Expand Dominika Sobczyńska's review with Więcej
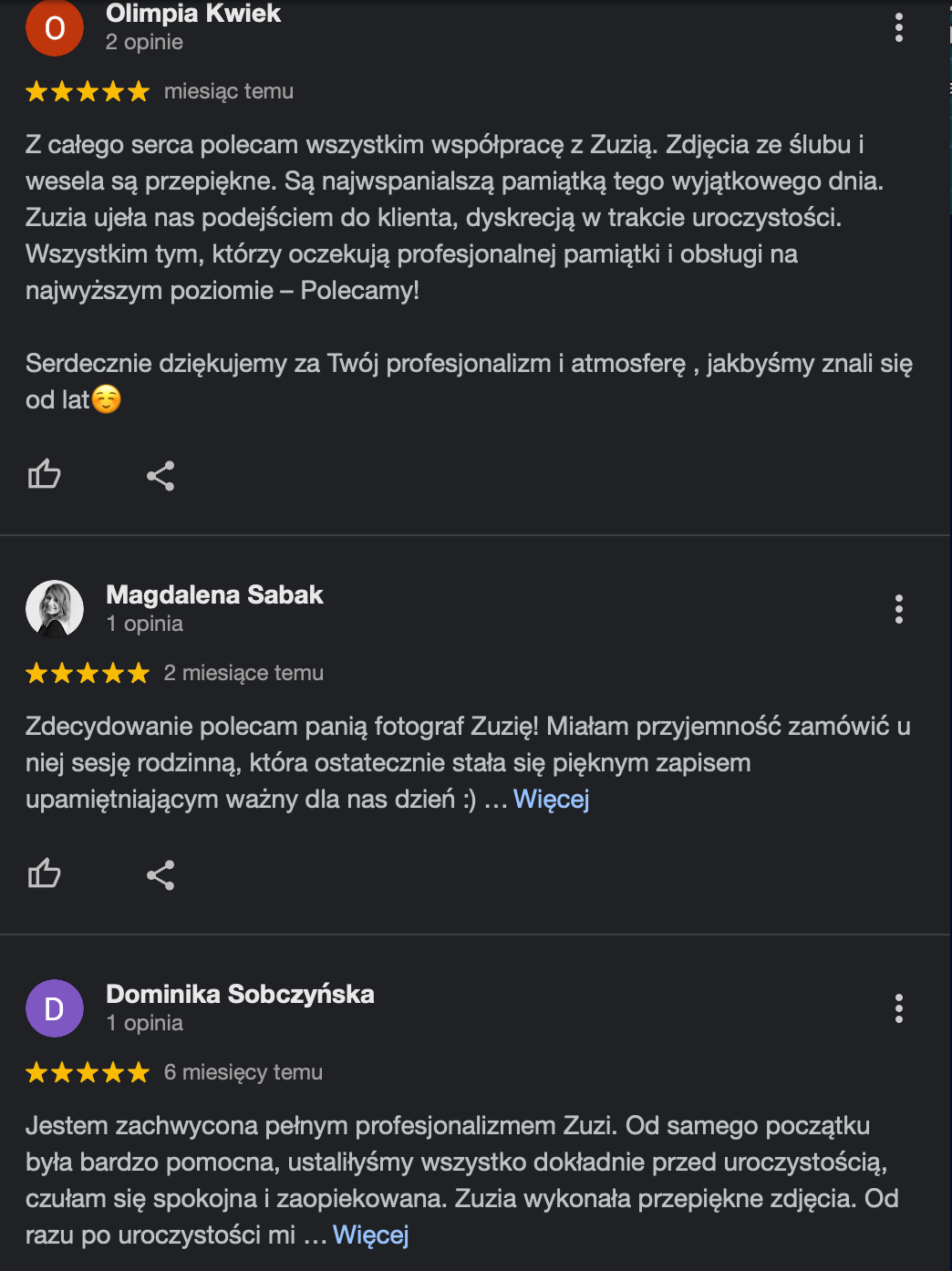The height and width of the screenshot is (1271, 952). (371, 1235)
